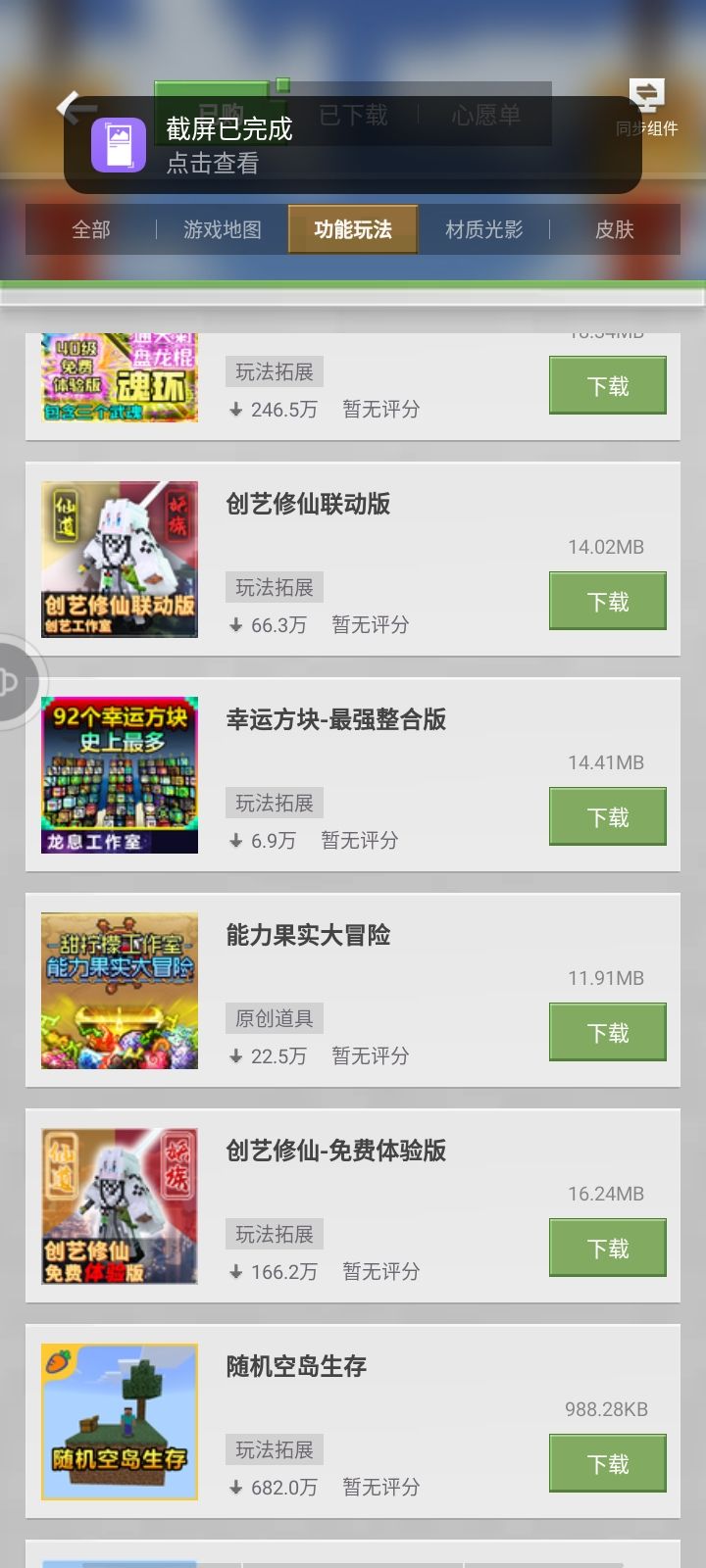This screenshot has height=1568, width=706.
Task: Switch to the 皮肤 category tab
Action: 615,229
